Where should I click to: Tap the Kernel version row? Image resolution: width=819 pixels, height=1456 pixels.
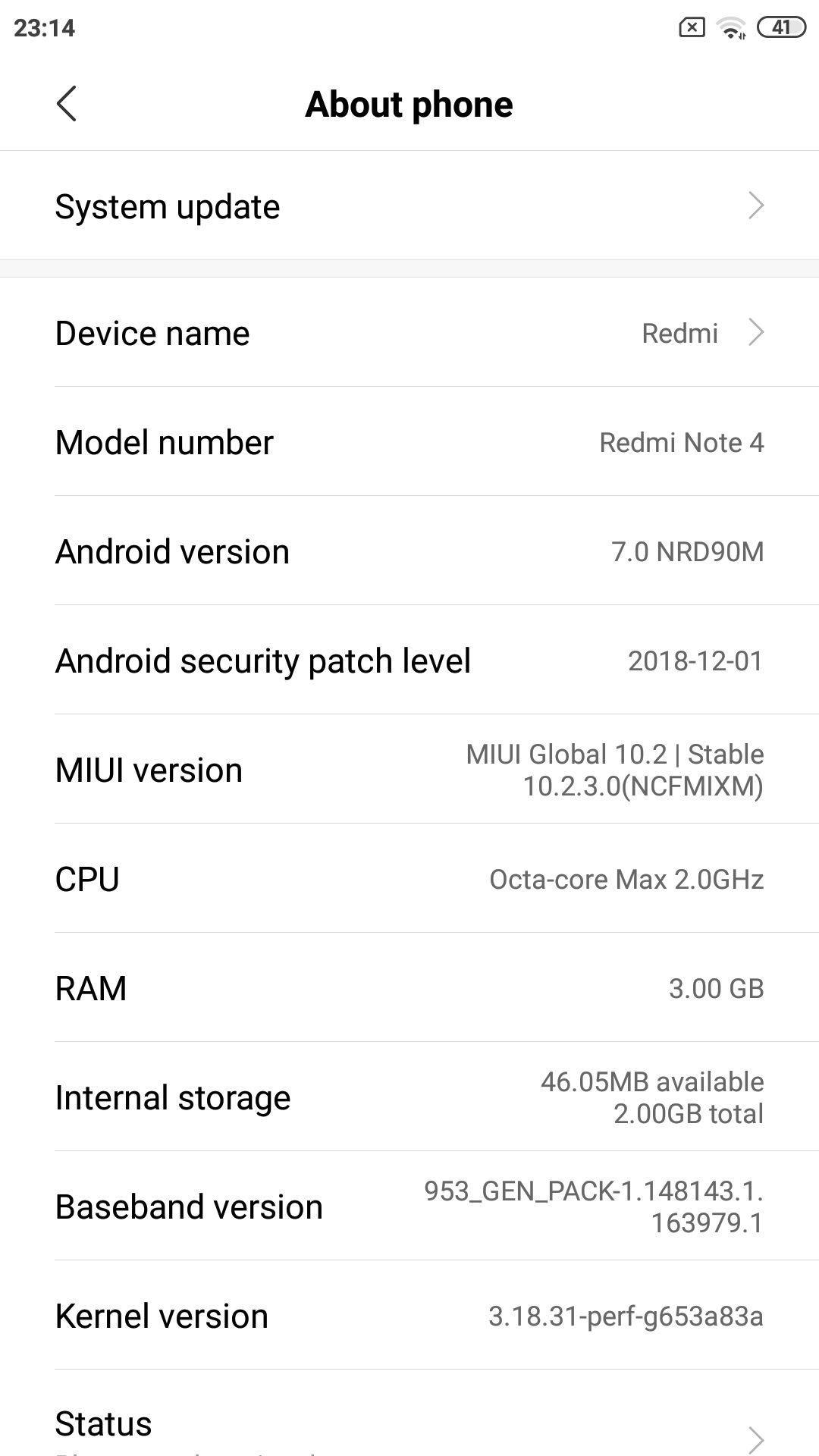(409, 1315)
